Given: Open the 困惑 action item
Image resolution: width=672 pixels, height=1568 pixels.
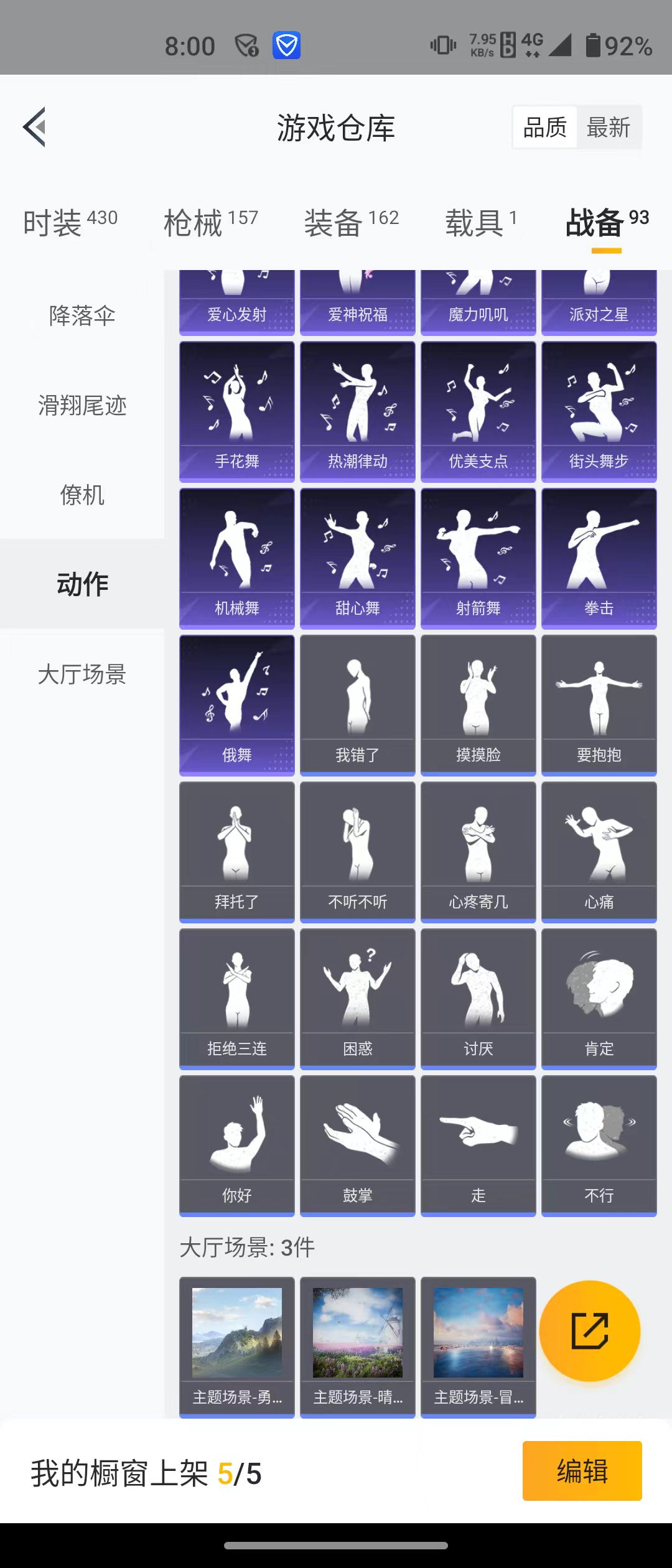Looking at the screenshot, I should pyautogui.click(x=357, y=998).
